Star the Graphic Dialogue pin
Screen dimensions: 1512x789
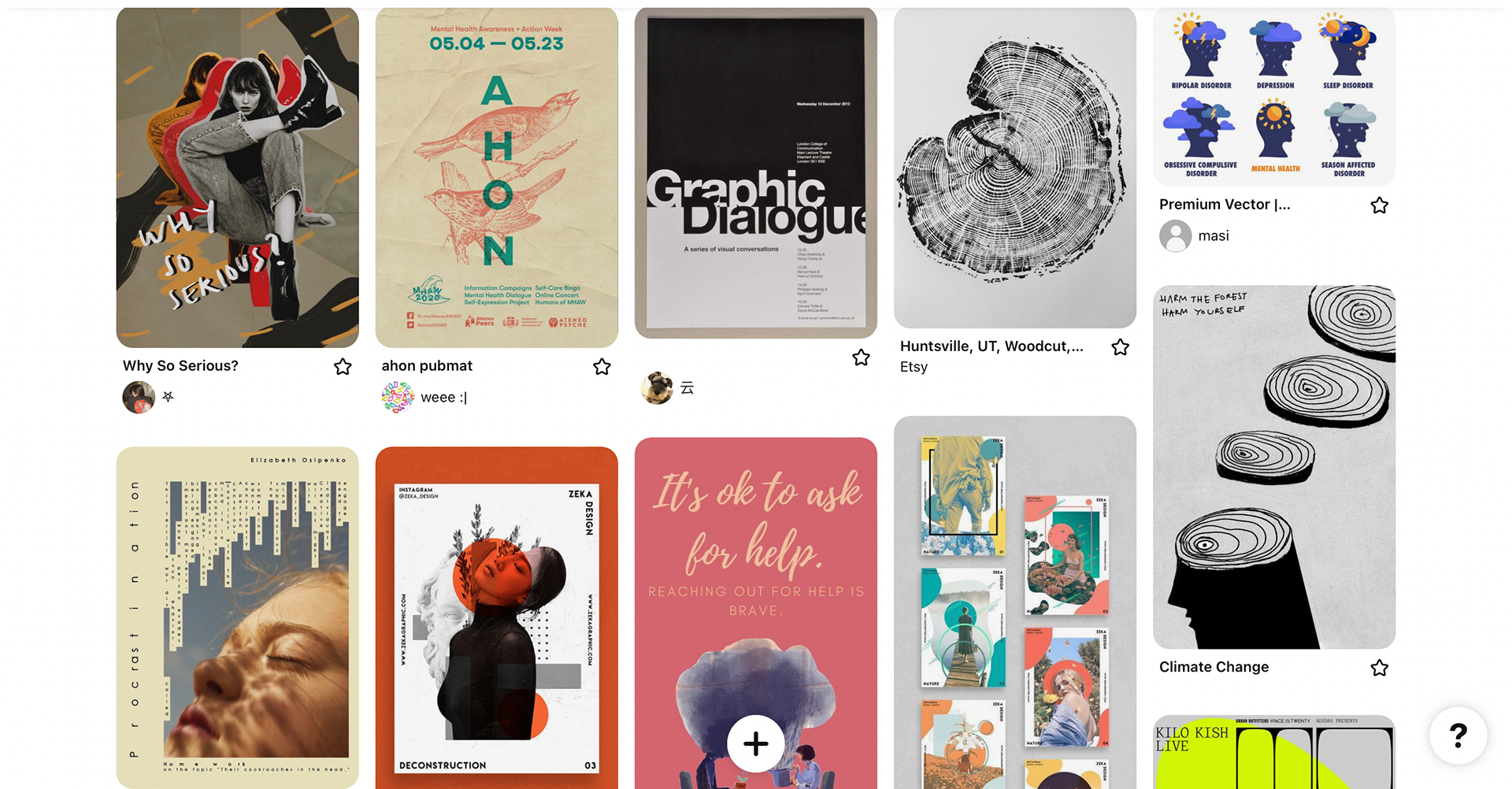(x=861, y=358)
